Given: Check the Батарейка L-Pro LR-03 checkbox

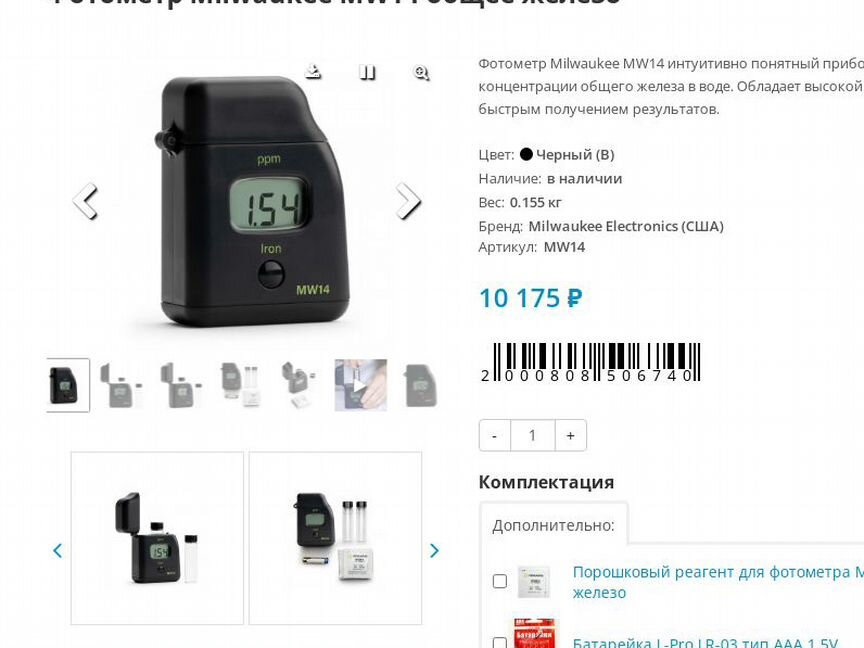Looking at the screenshot, I should click(500, 641).
